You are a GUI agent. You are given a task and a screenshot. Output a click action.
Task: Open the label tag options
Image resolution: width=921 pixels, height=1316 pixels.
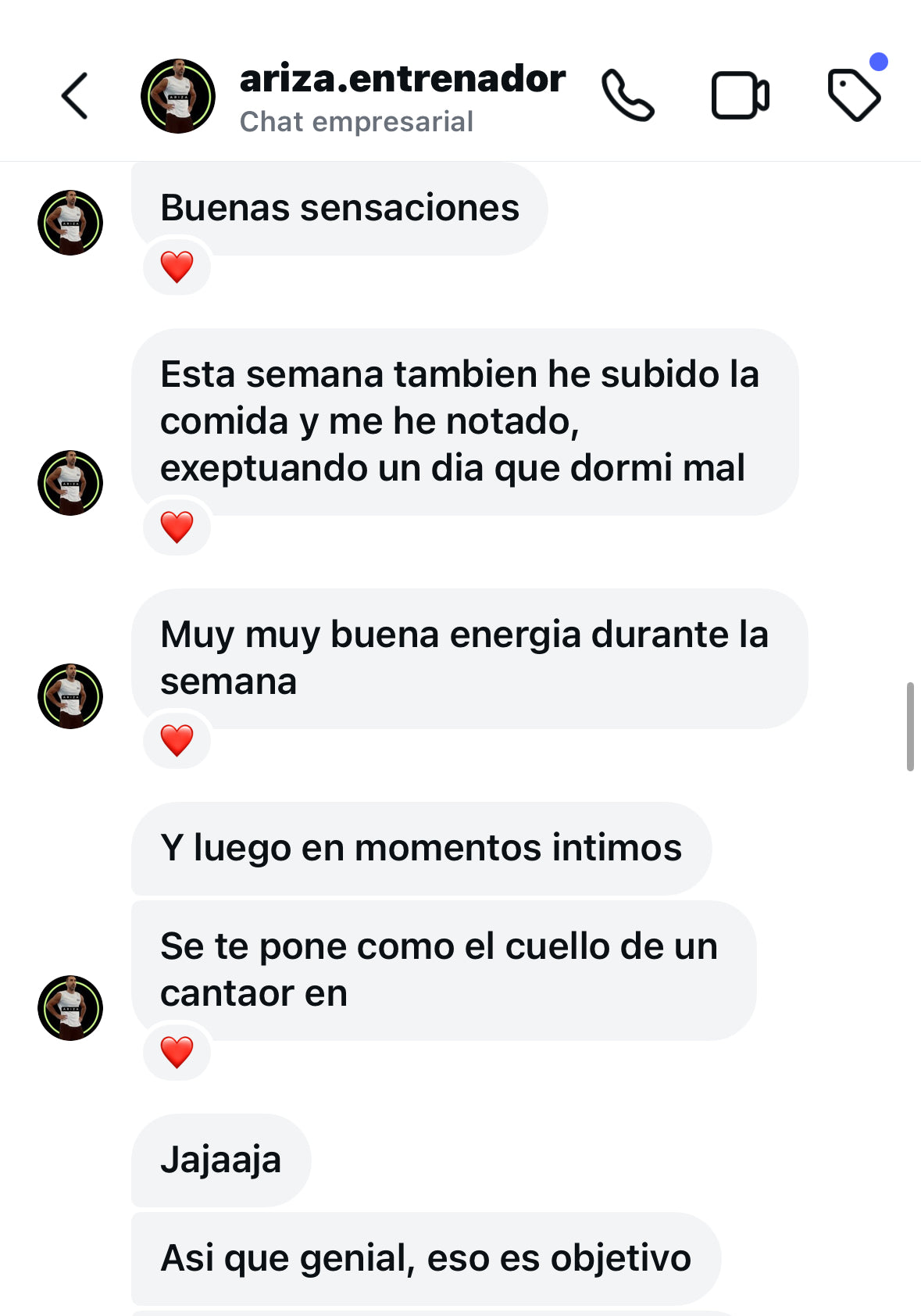854,95
